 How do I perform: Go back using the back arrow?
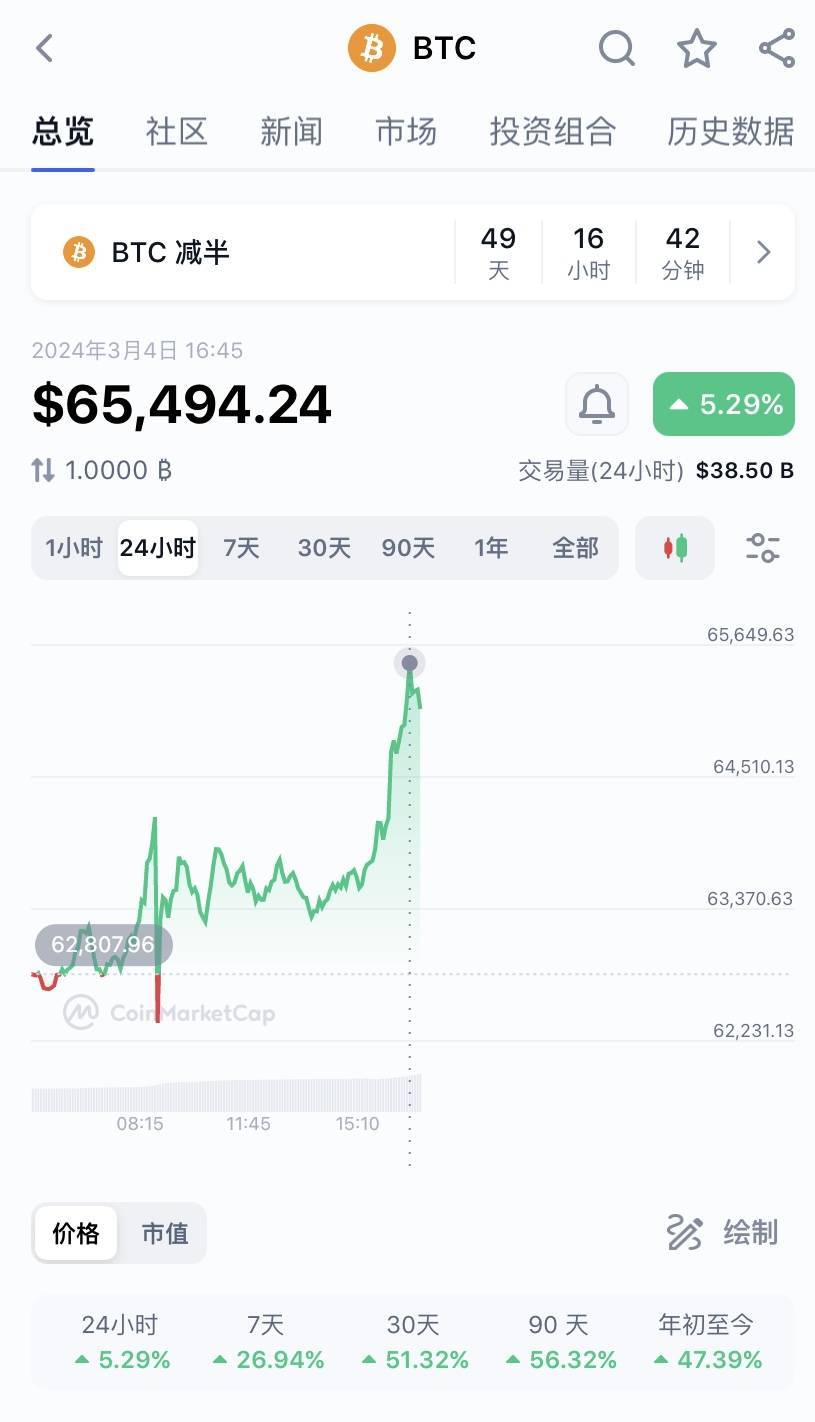(x=44, y=47)
